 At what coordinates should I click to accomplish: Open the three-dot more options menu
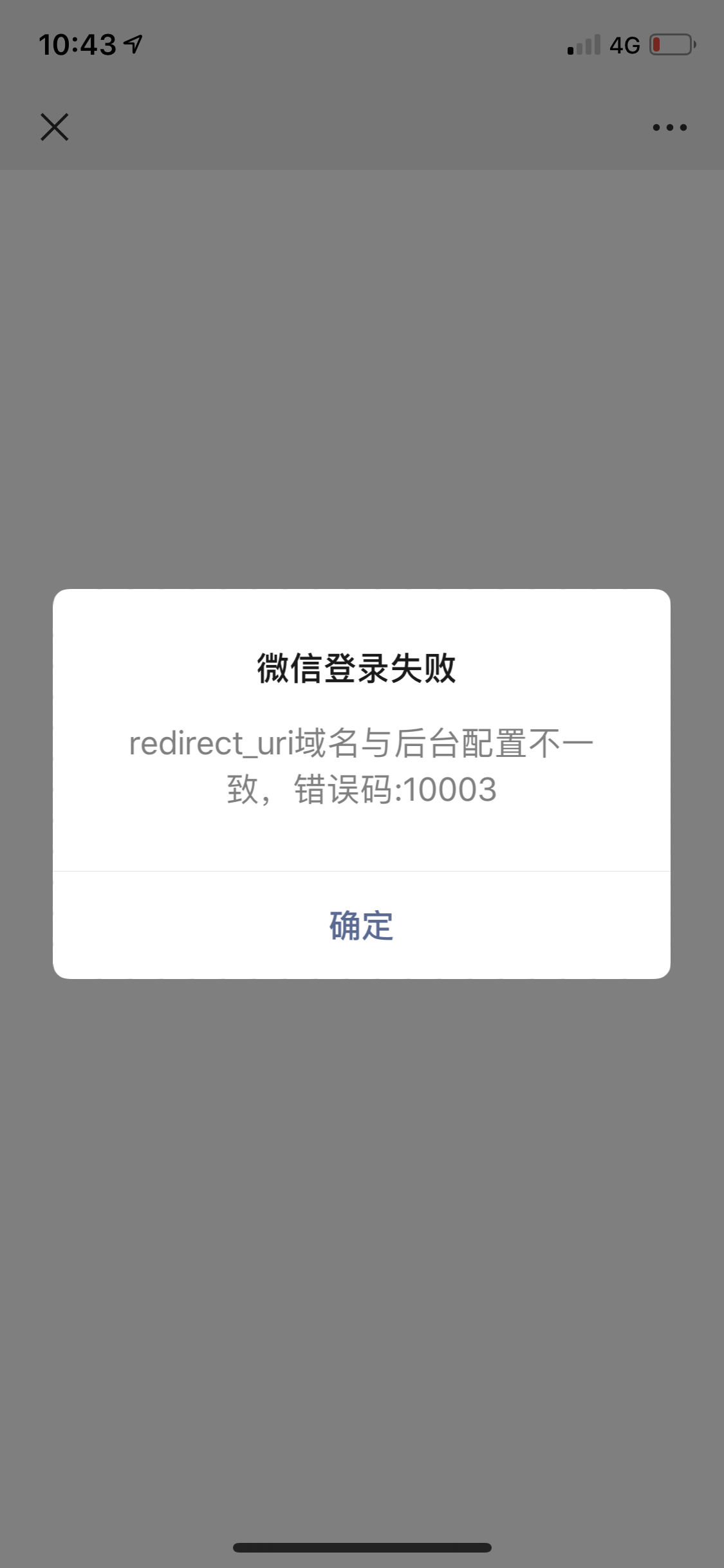coord(669,127)
